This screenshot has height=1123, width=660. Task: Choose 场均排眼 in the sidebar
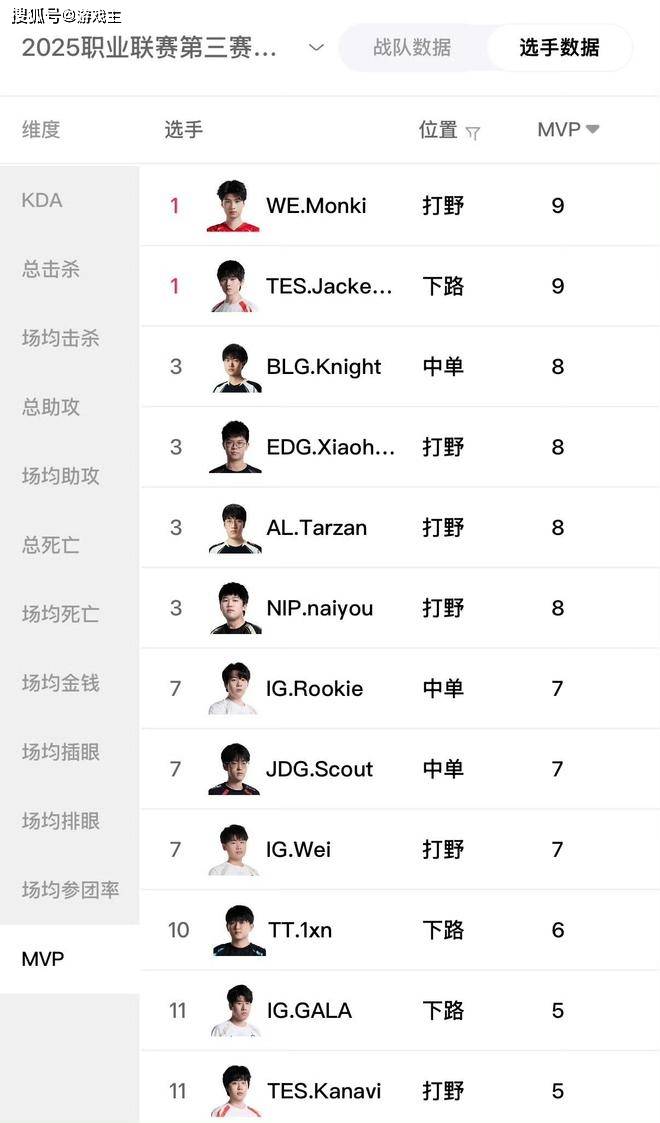[x=61, y=821]
